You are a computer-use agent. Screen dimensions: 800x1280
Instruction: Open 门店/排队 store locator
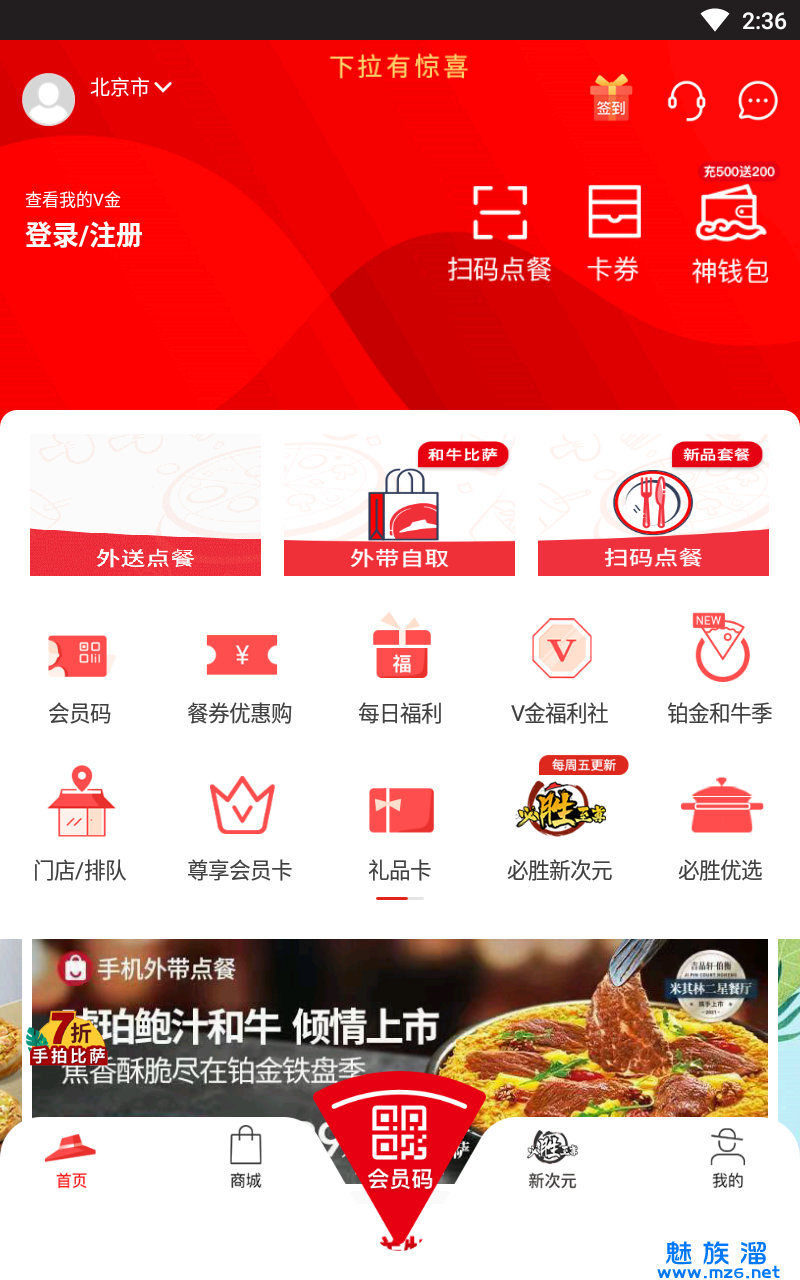coord(80,826)
